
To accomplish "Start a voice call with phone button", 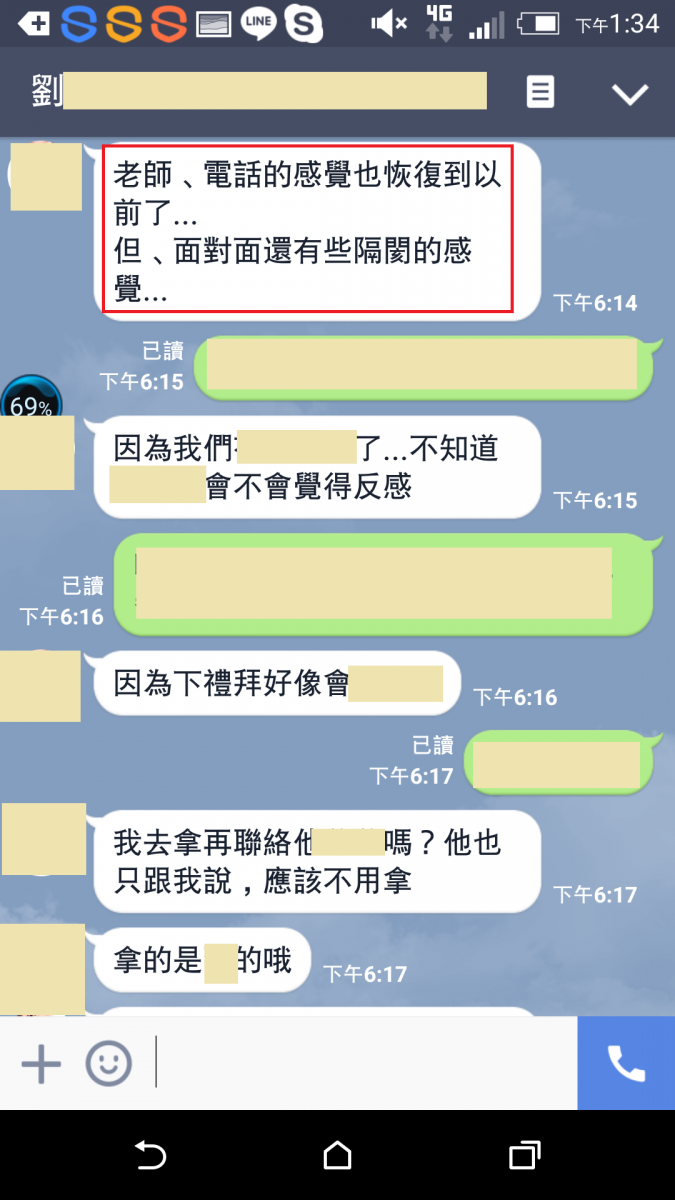I will click(626, 1064).
